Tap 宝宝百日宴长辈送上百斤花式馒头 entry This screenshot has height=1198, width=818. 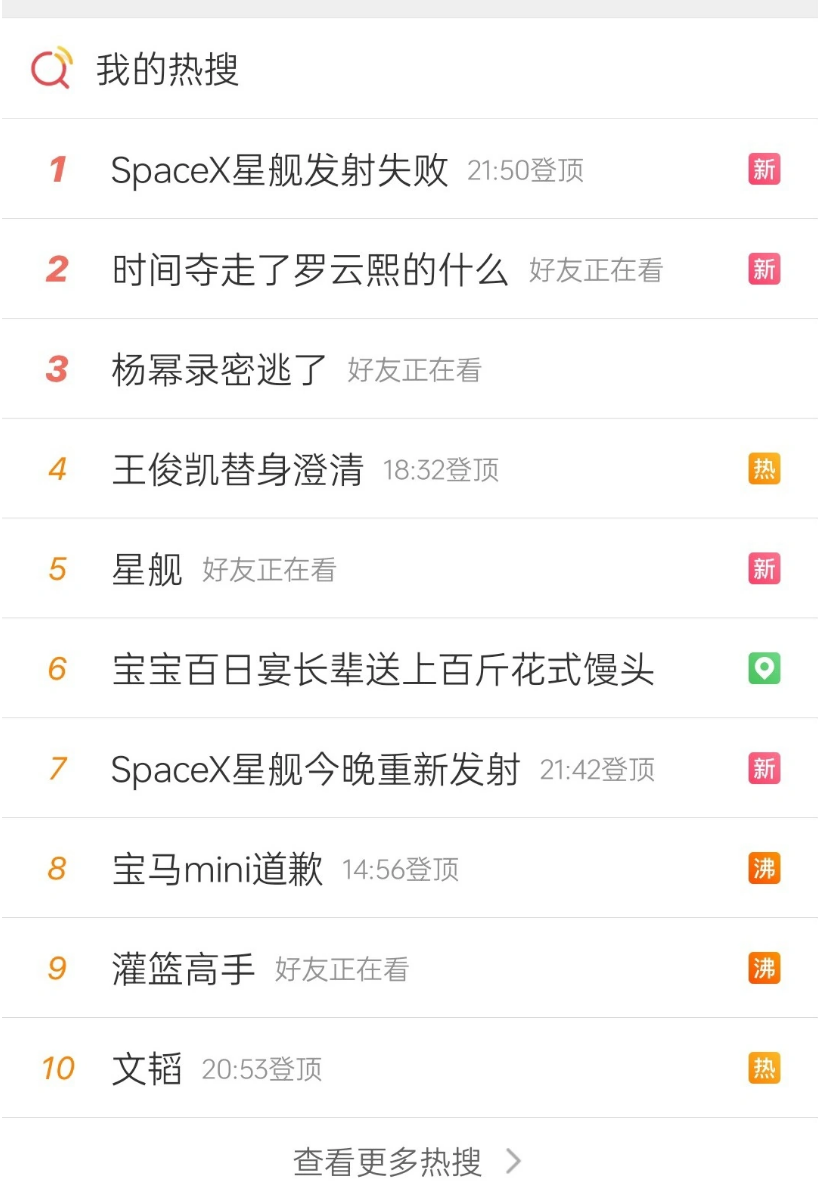(383, 669)
